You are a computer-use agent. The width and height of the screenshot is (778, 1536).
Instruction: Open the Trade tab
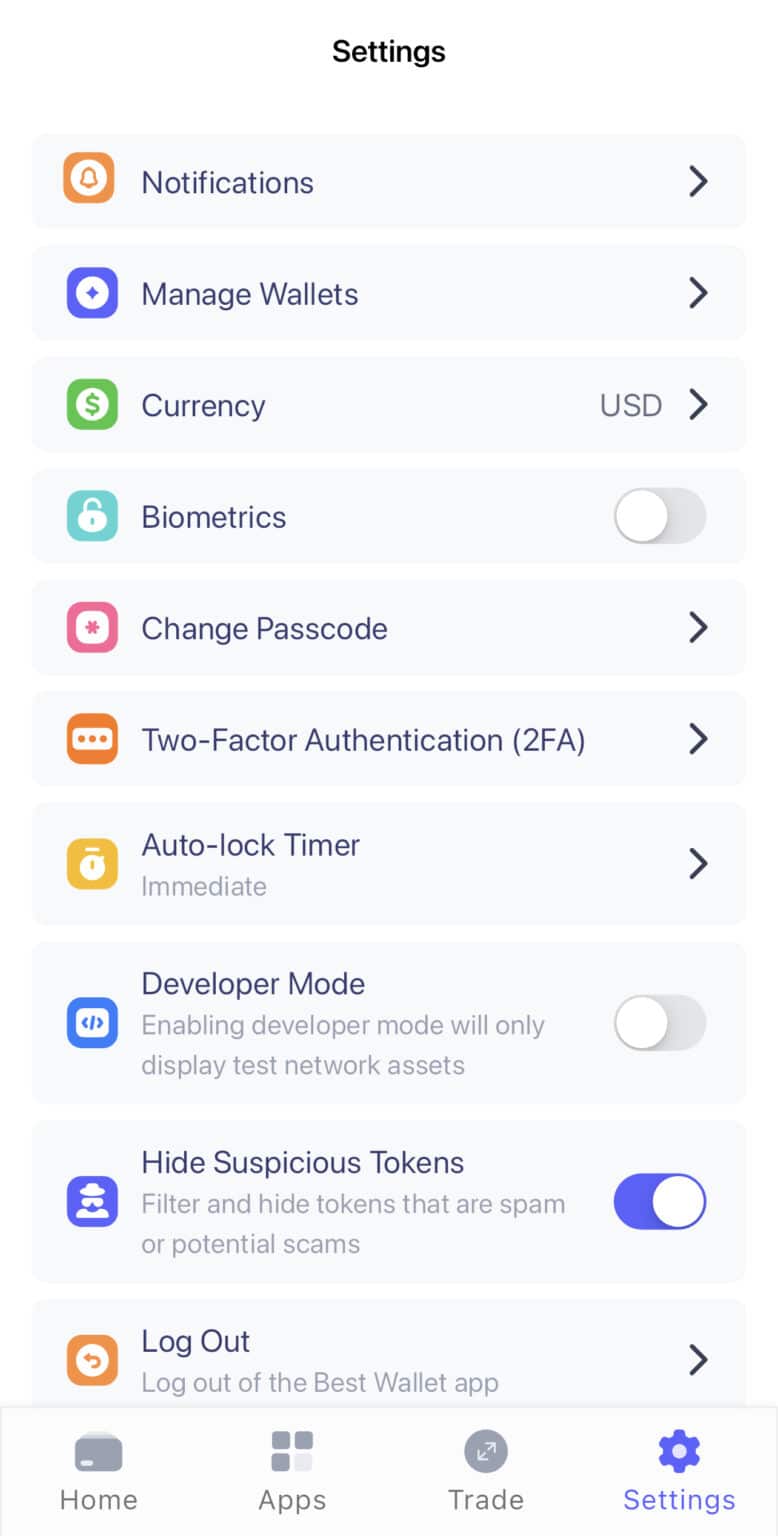coord(486,1470)
